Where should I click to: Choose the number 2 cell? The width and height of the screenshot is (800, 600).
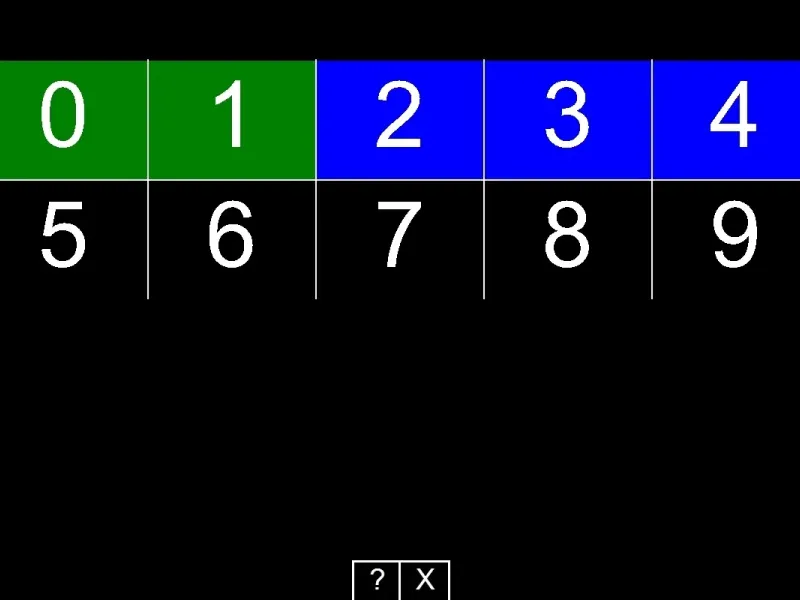click(400, 120)
